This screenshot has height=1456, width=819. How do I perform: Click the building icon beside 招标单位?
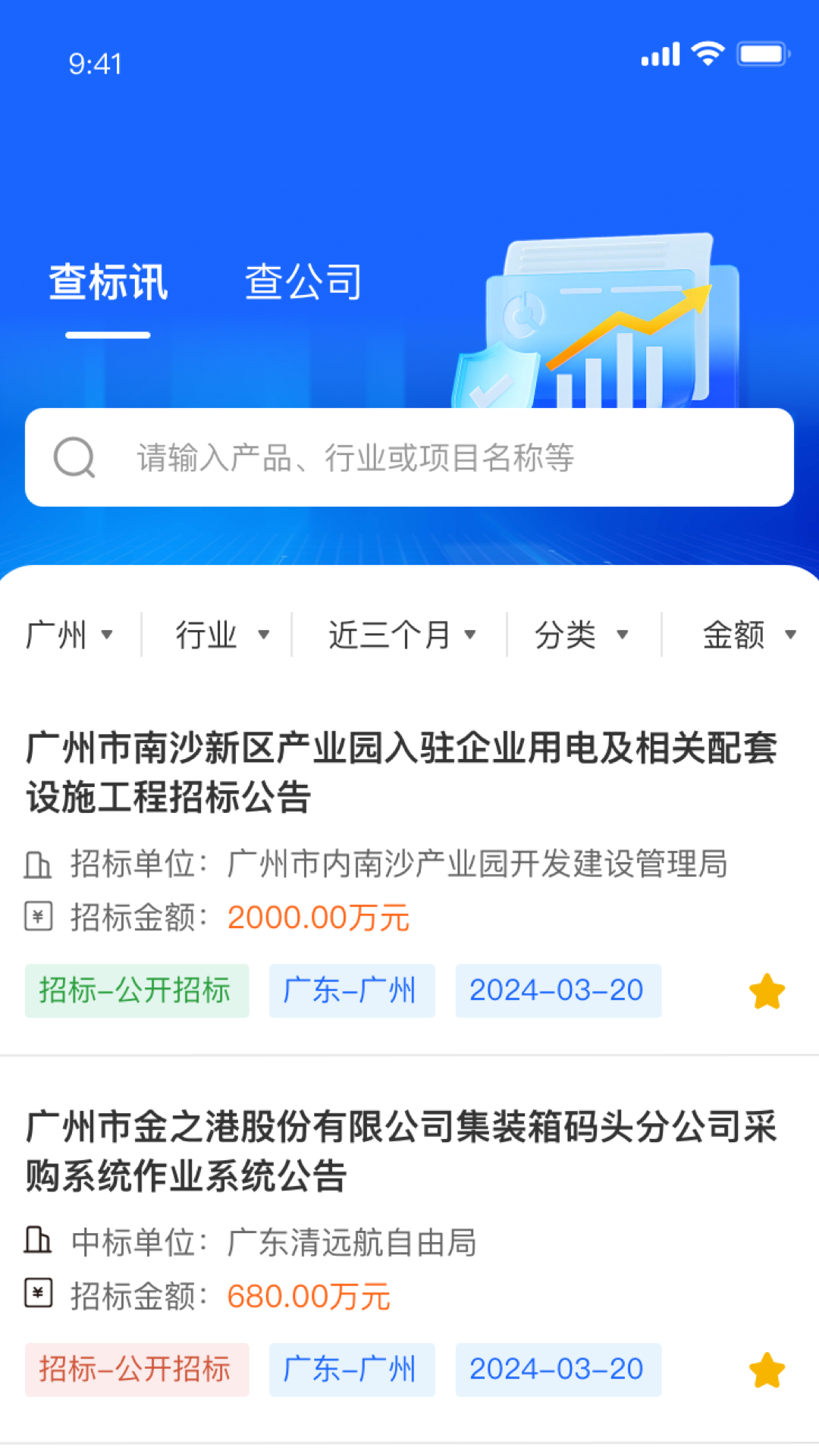tap(39, 864)
